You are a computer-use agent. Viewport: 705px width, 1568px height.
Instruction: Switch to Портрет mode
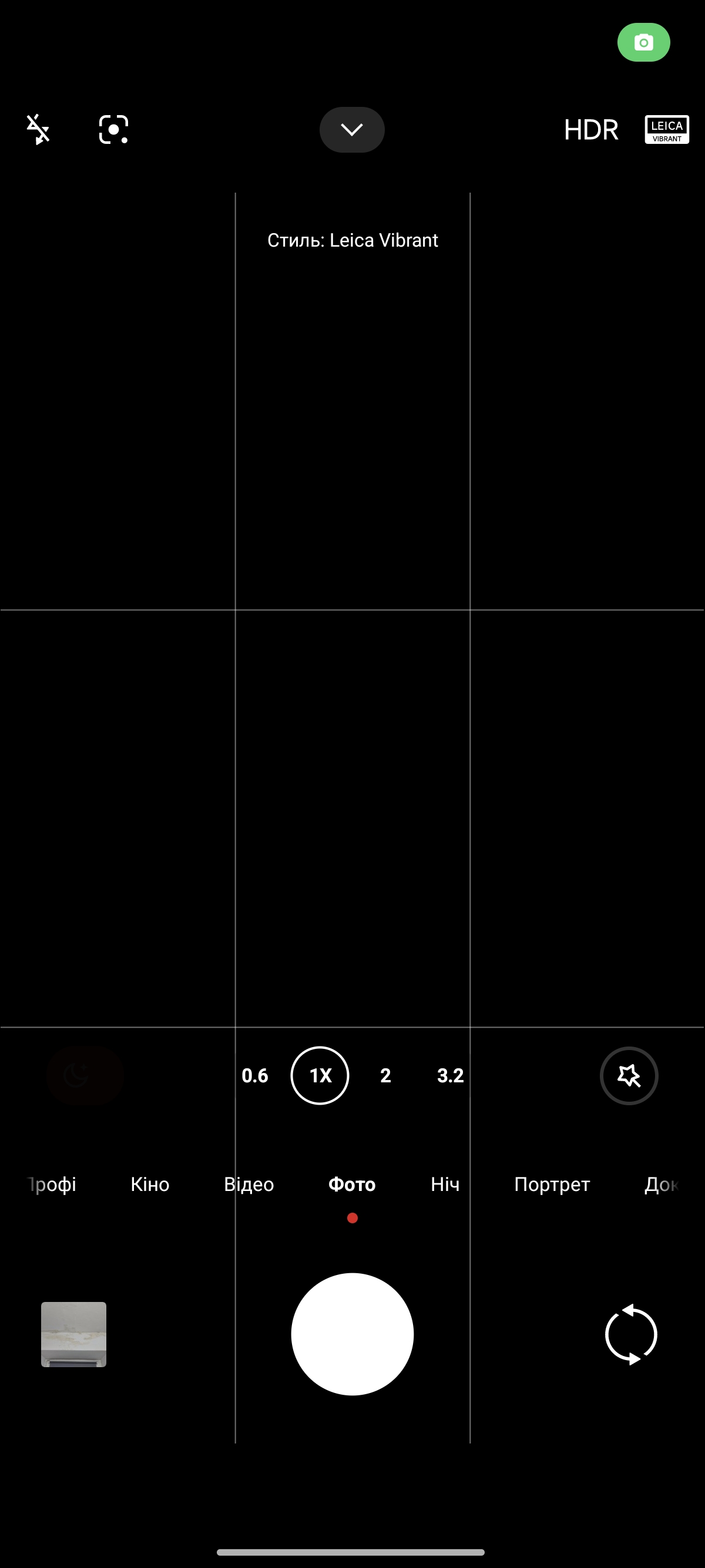click(552, 1185)
